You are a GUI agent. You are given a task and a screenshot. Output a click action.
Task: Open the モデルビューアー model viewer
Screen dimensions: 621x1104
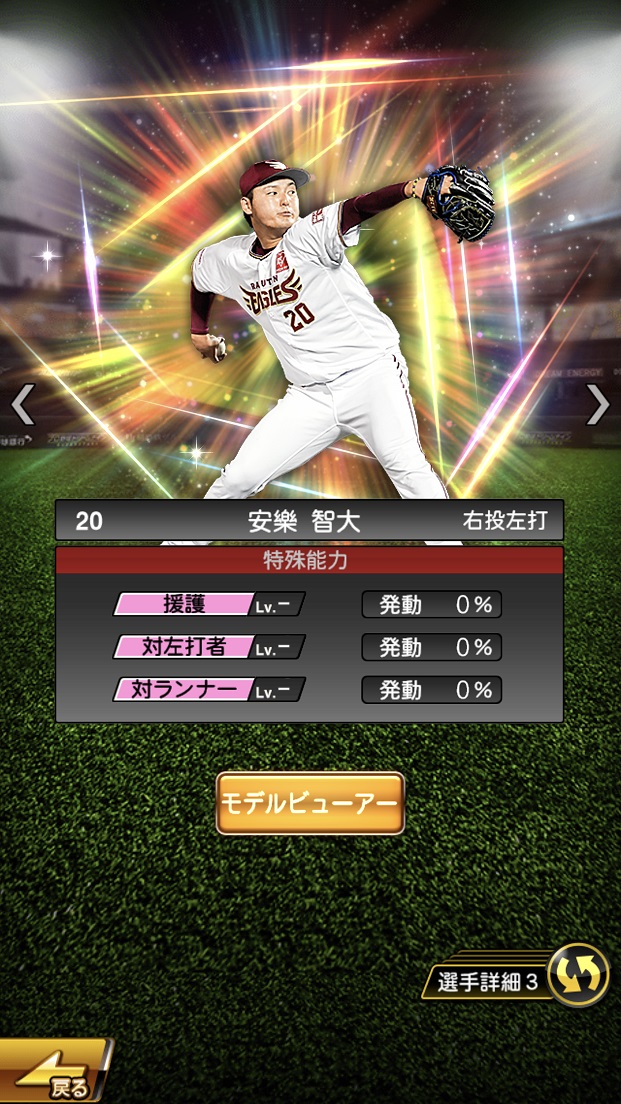[x=310, y=803]
